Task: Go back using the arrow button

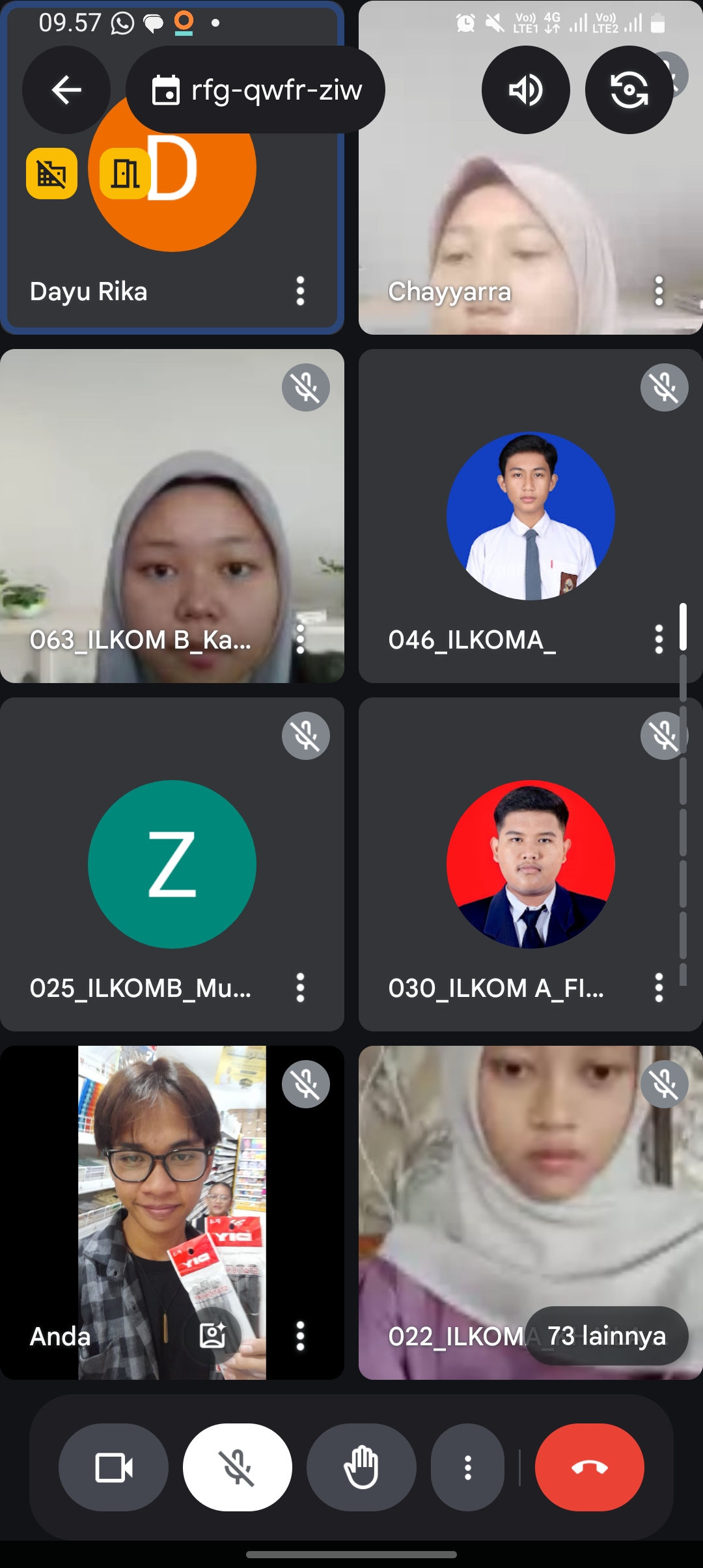Action: pyautogui.click(x=66, y=90)
